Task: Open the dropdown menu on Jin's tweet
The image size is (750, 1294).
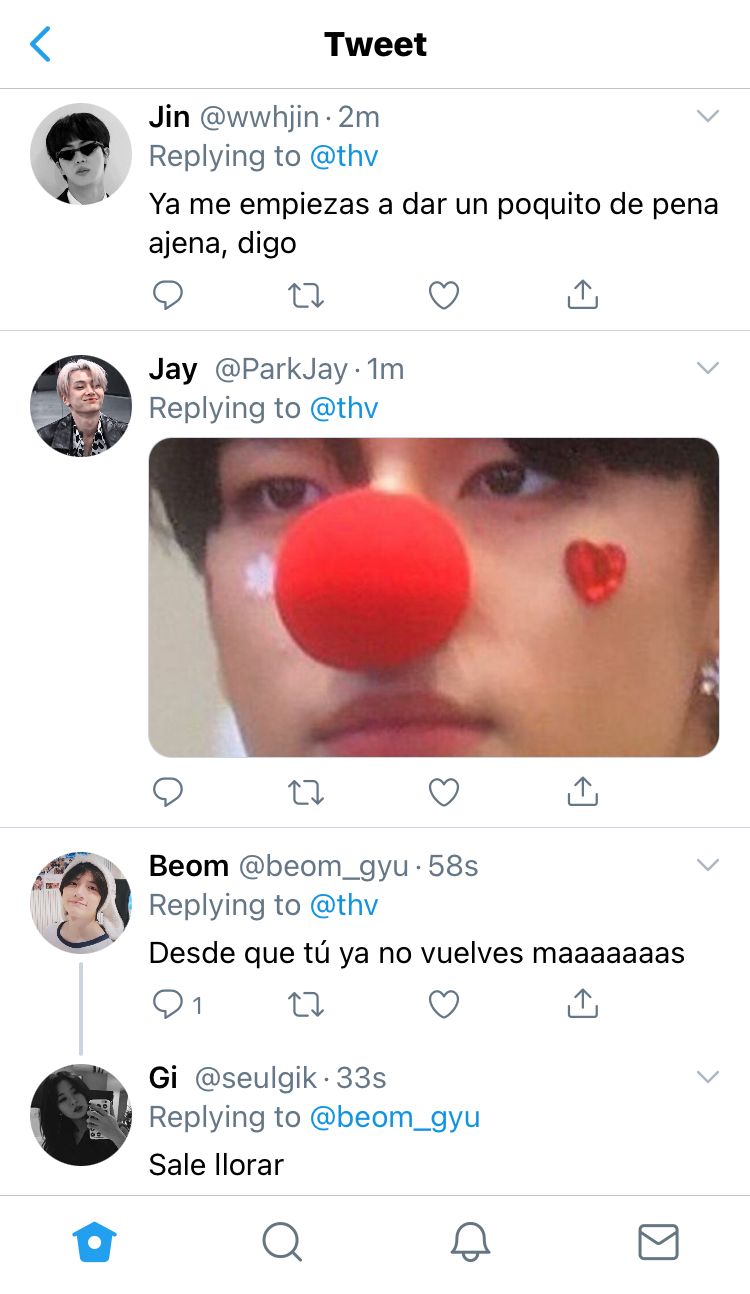Action: (708, 117)
